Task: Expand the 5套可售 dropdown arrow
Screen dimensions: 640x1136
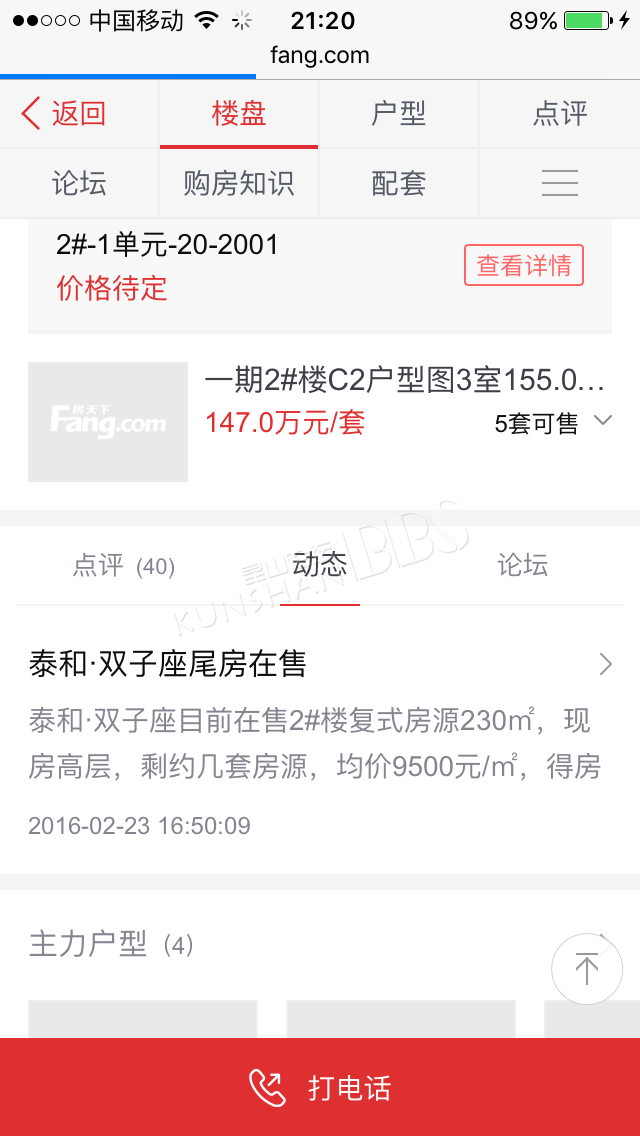Action: tap(603, 420)
